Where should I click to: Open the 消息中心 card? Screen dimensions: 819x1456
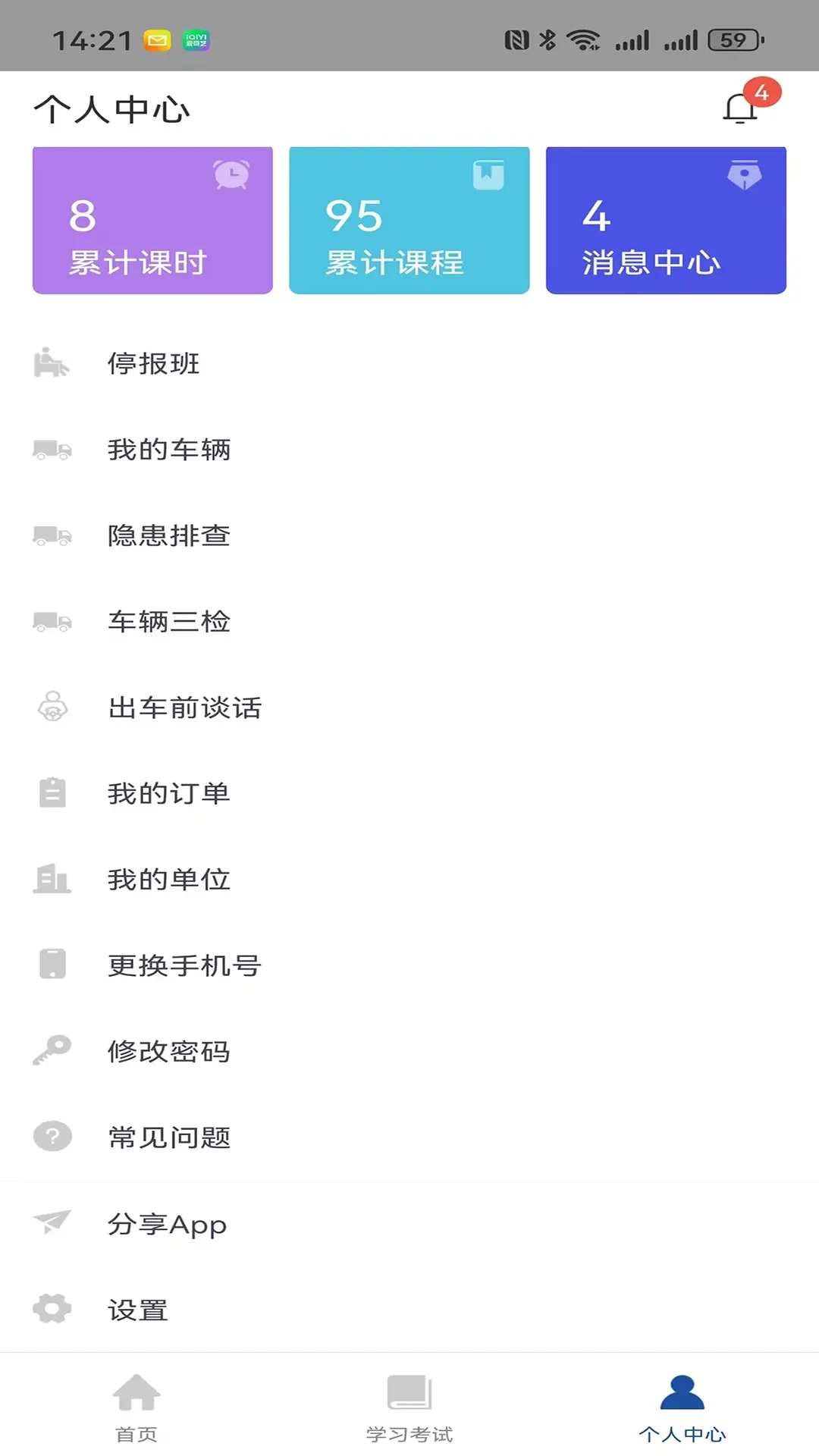click(665, 220)
